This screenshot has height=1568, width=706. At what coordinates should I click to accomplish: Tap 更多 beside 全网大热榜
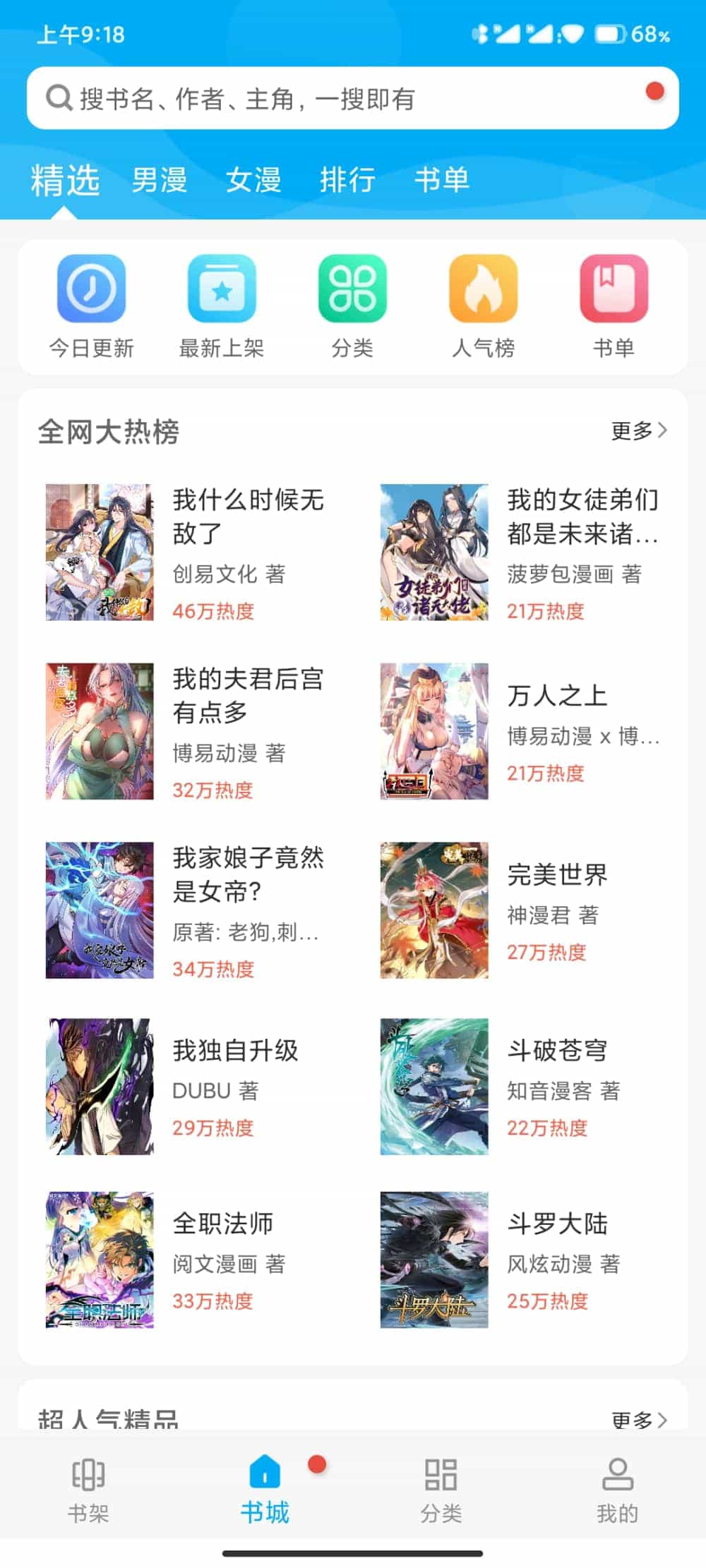638,430
